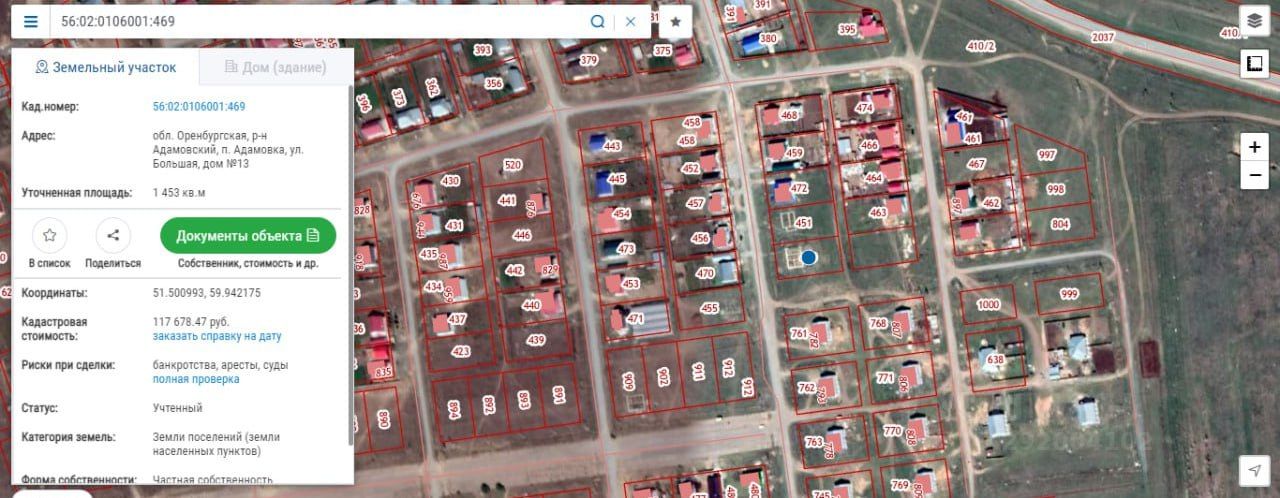Open the полная проверка link

point(196,379)
